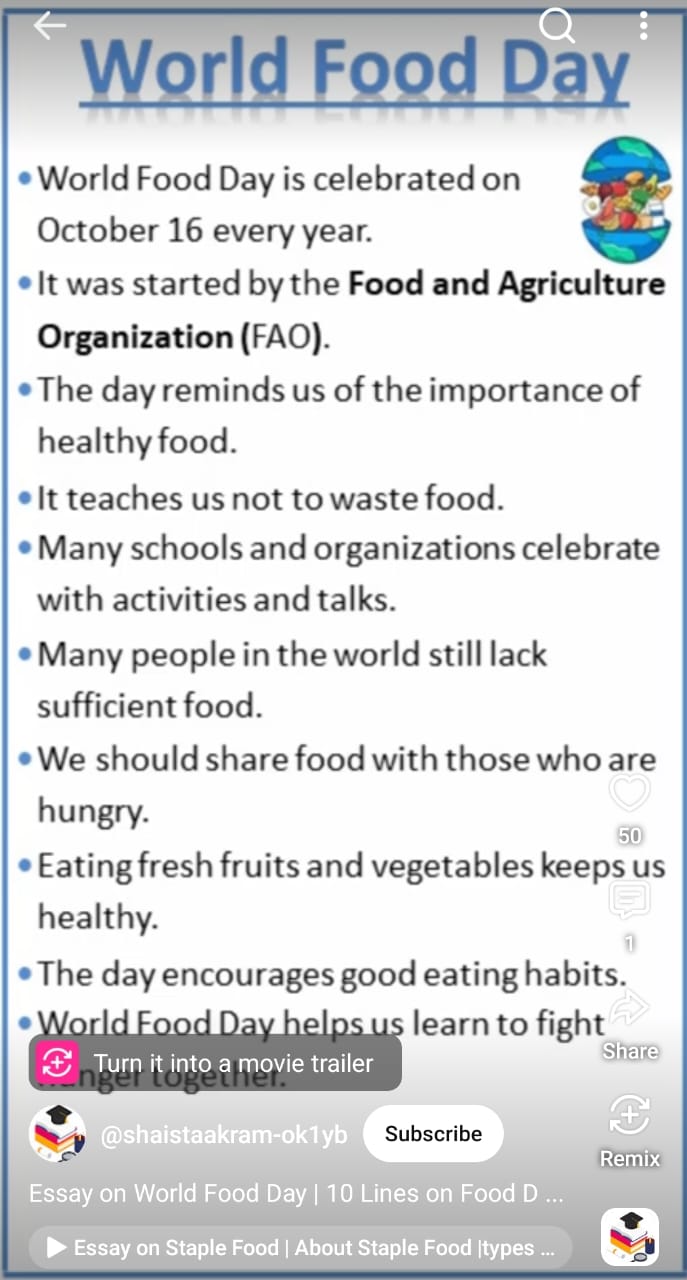Viewport: 687px width, 1280px height.
Task: Expand the 'Essay on World Food Day' title
Action: tap(297, 1193)
